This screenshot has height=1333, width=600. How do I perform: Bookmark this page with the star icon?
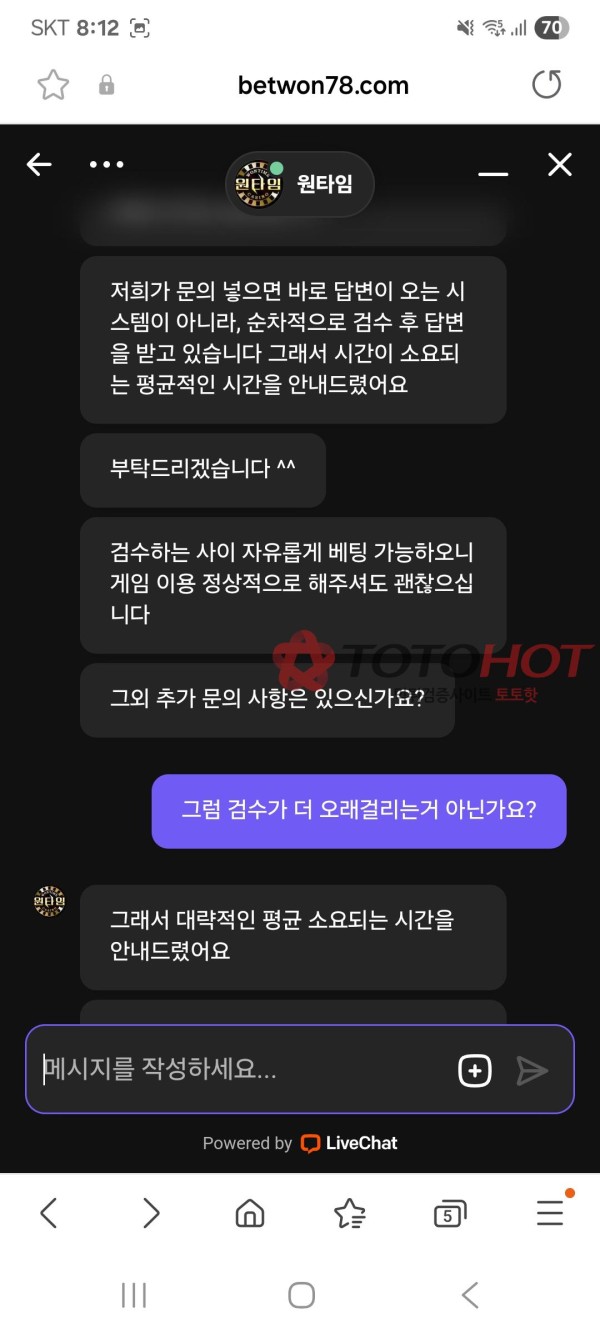click(53, 85)
